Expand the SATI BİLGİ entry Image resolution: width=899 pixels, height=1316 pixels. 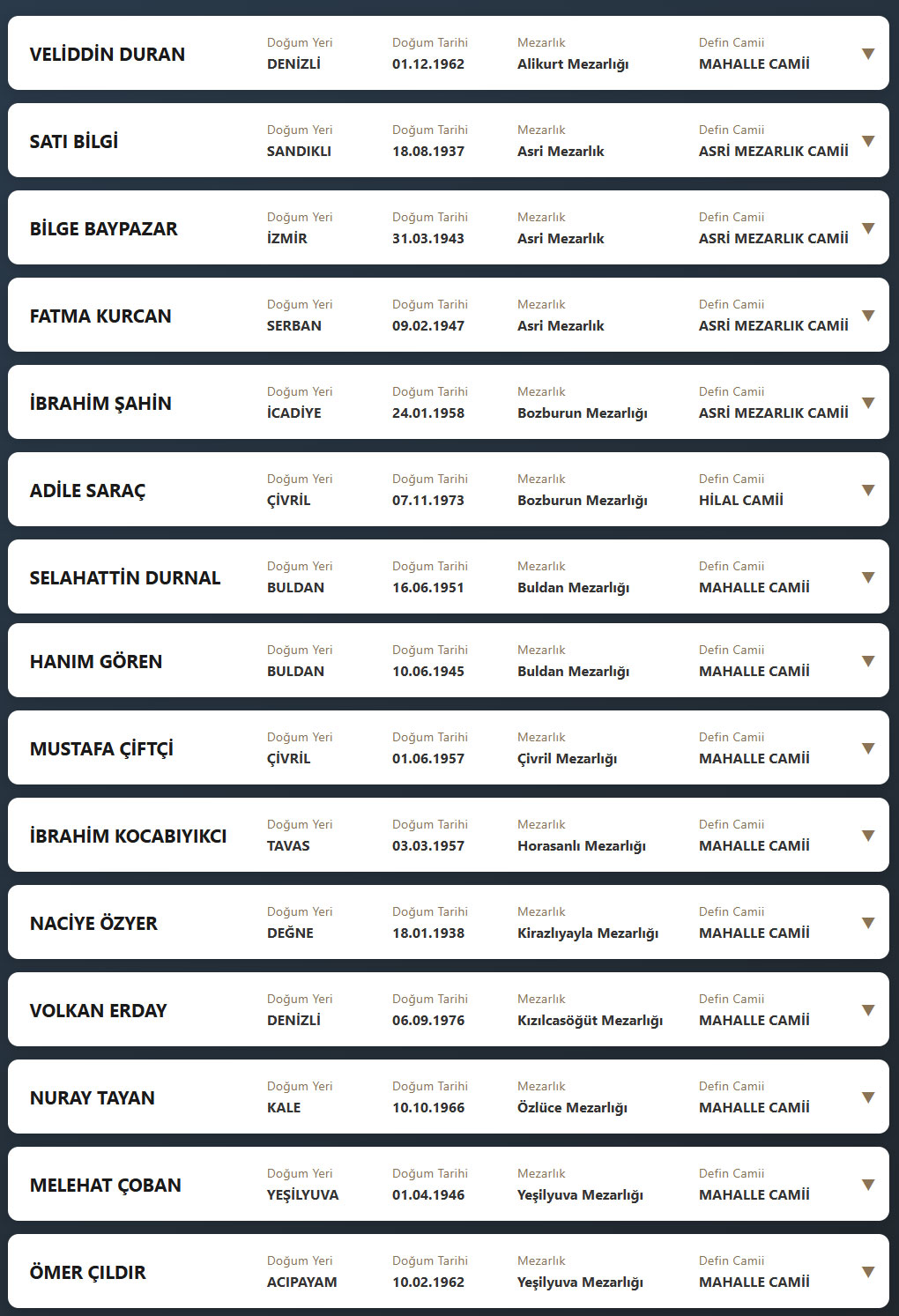pyautogui.click(x=868, y=141)
